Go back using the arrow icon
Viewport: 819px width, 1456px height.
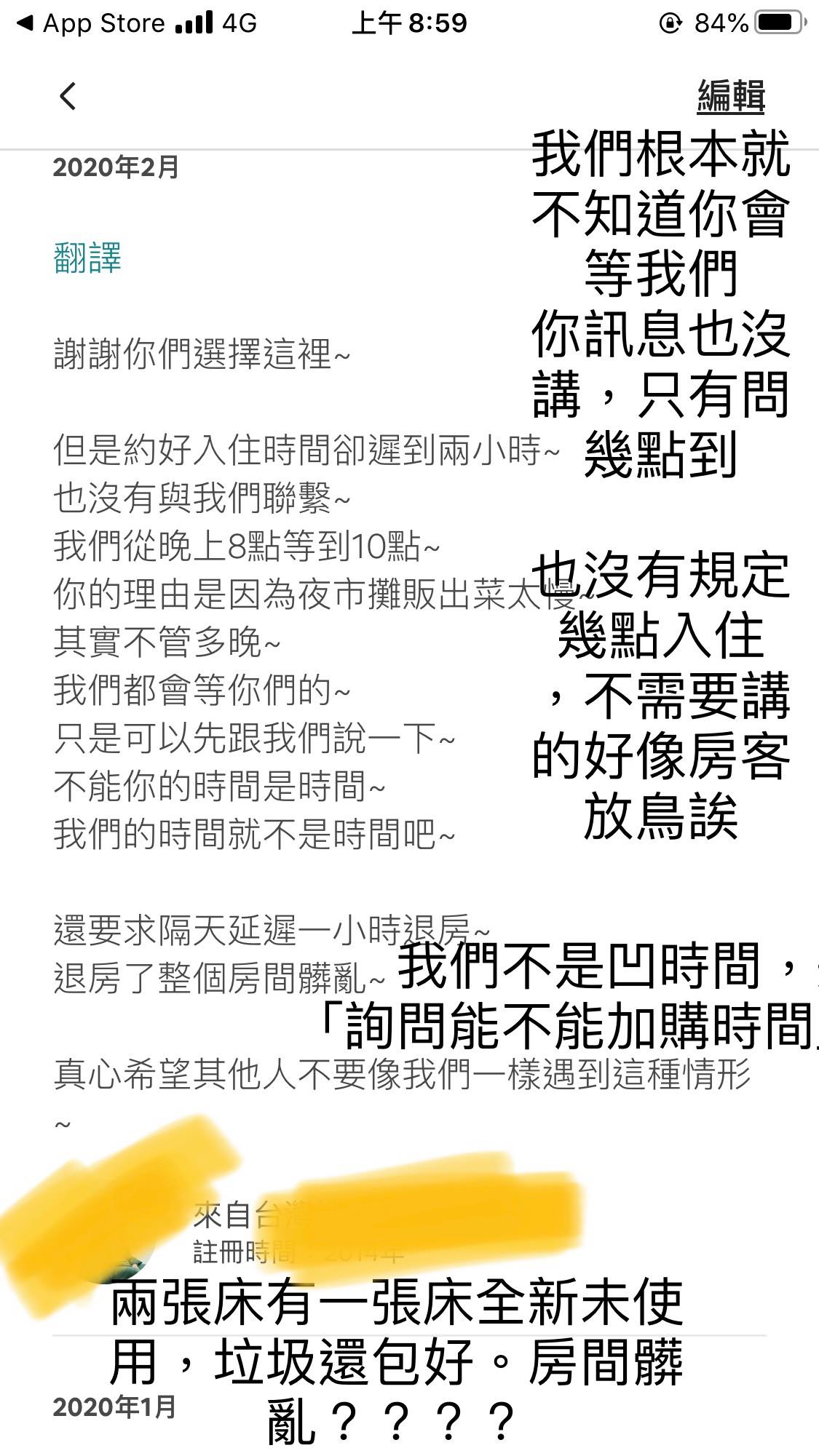pos(68,96)
